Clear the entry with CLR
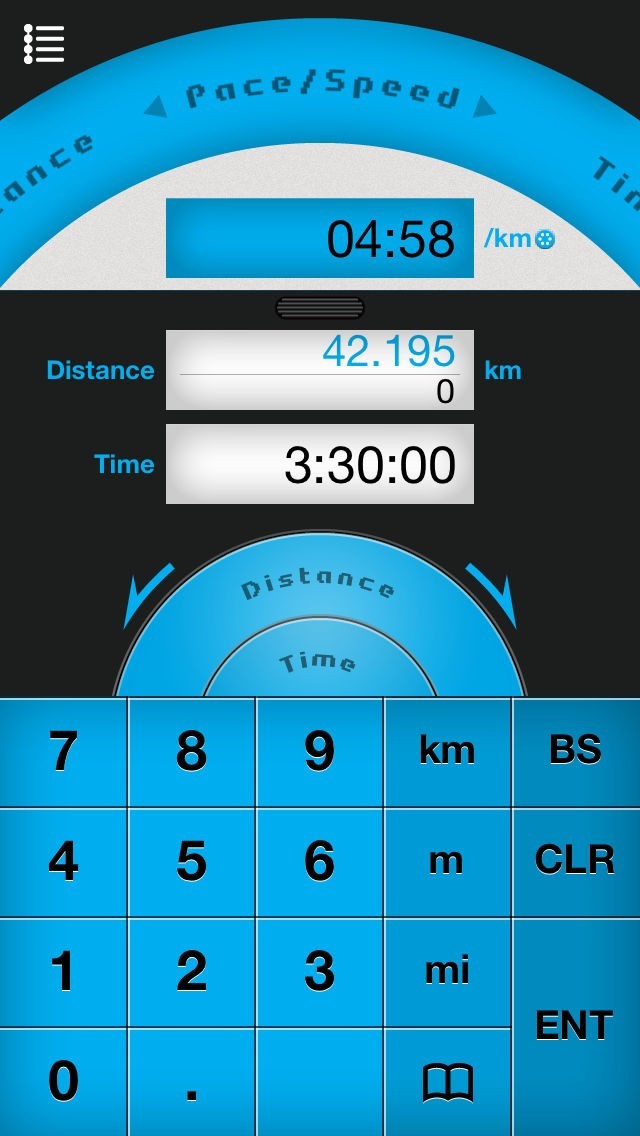The height and width of the screenshot is (1136, 640). click(575, 862)
